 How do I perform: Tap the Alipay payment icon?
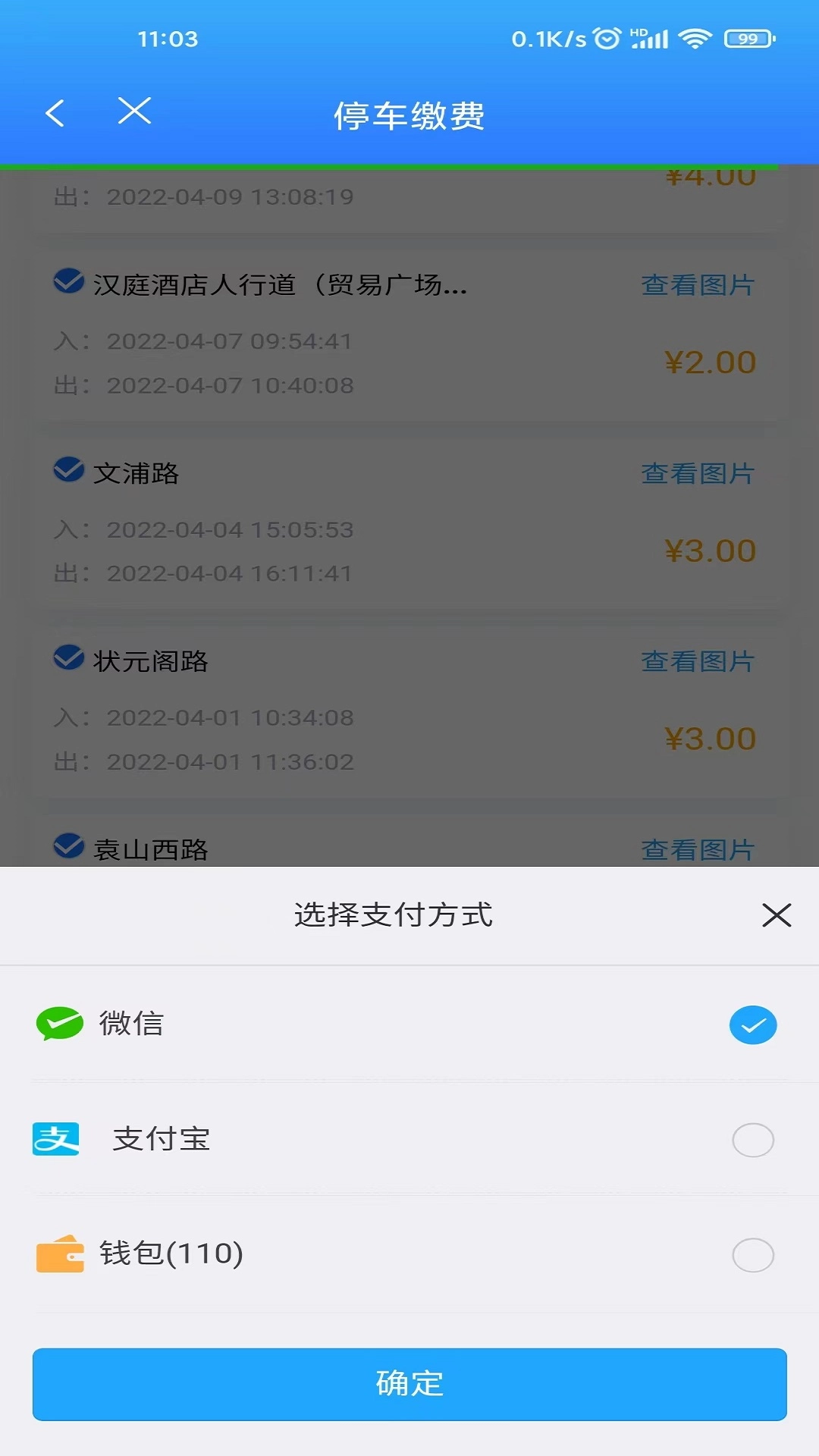coord(57,1140)
